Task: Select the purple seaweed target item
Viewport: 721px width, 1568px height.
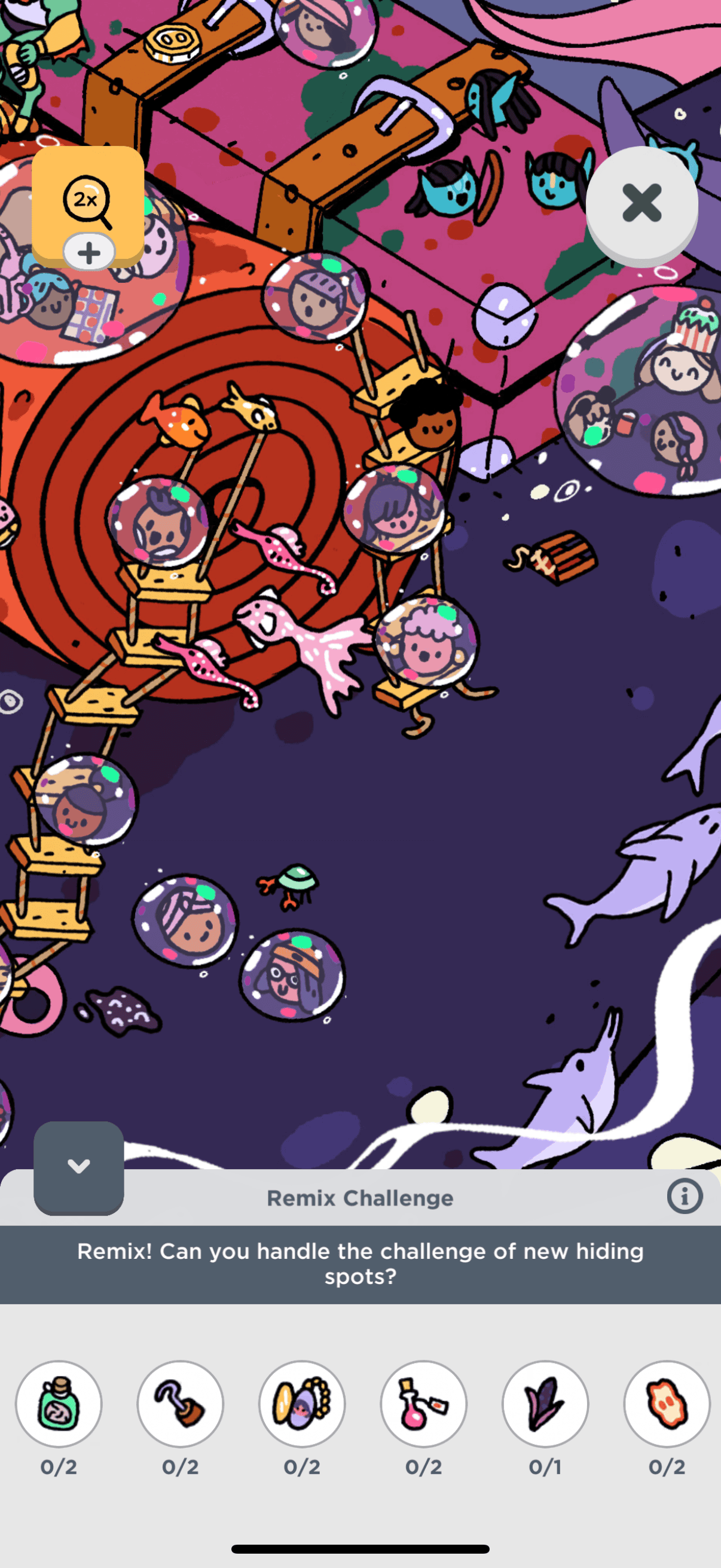Action: pyautogui.click(x=545, y=1403)
